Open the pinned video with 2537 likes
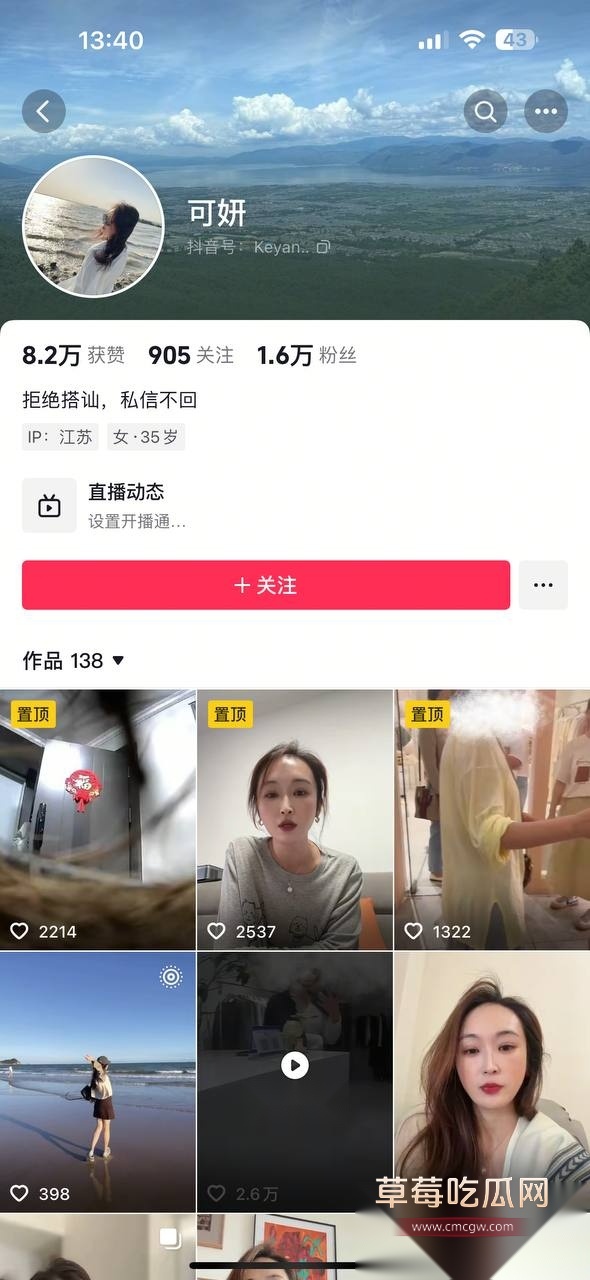The image size is (590, 1280). 295,819
